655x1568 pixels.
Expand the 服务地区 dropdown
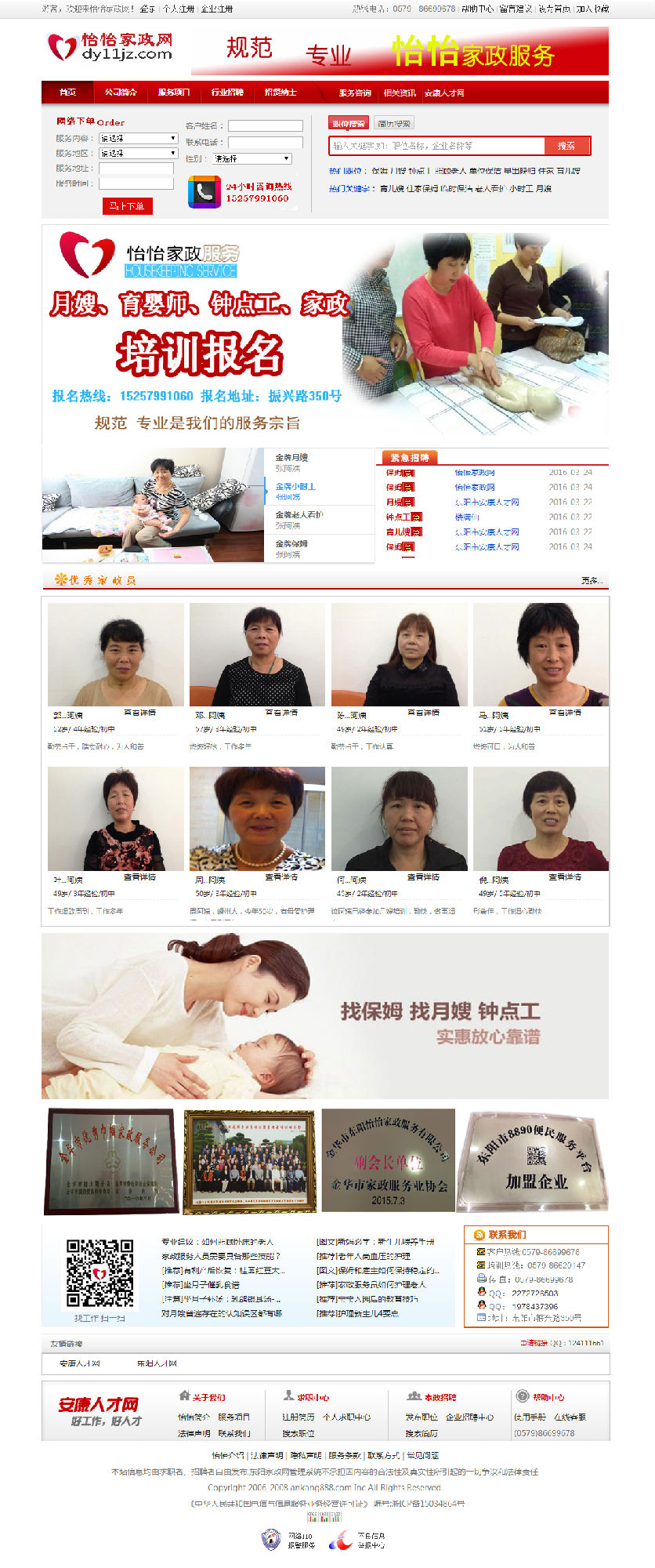[x=138, y=154]
